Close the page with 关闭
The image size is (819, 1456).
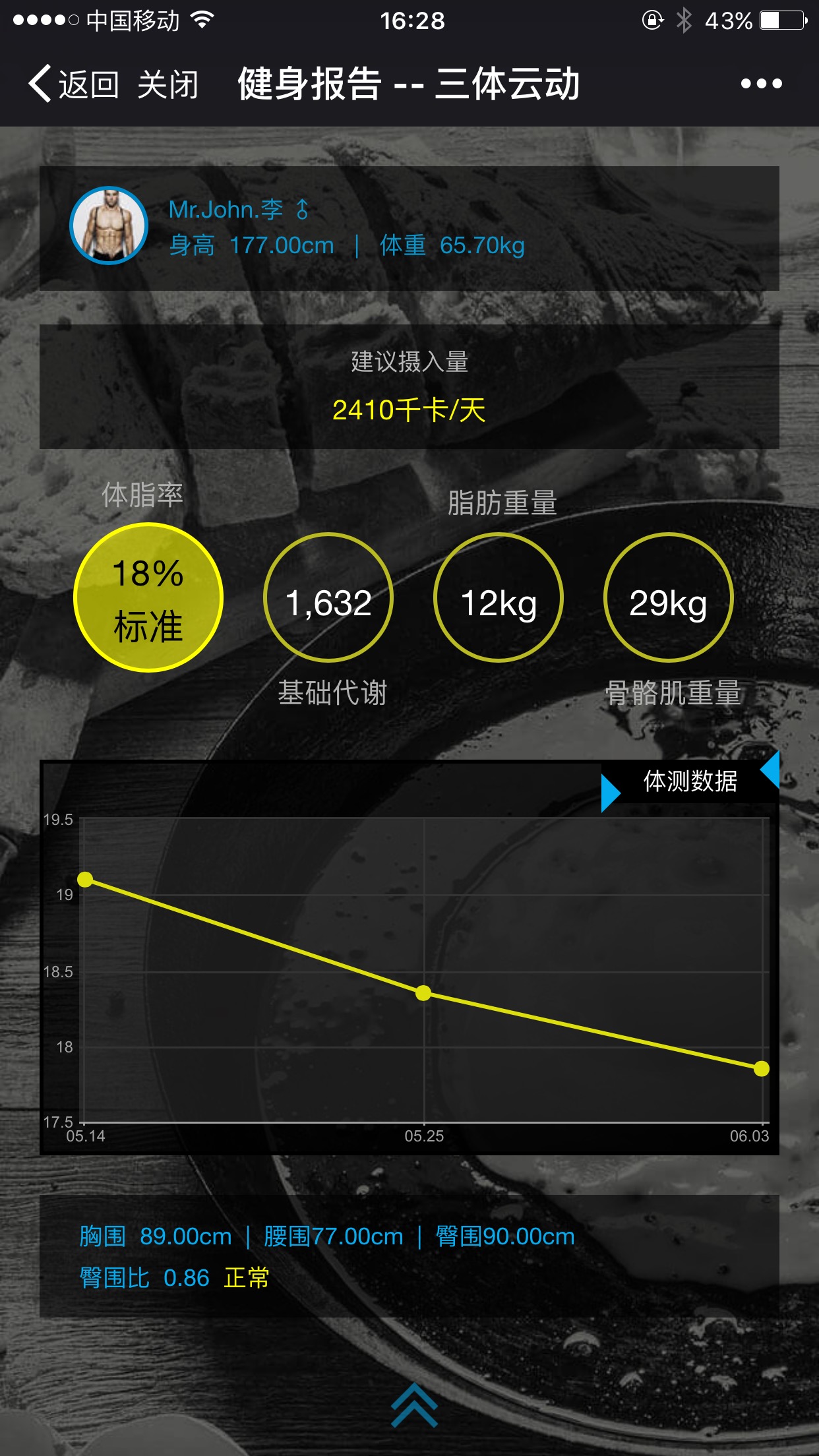coord(167,84)
